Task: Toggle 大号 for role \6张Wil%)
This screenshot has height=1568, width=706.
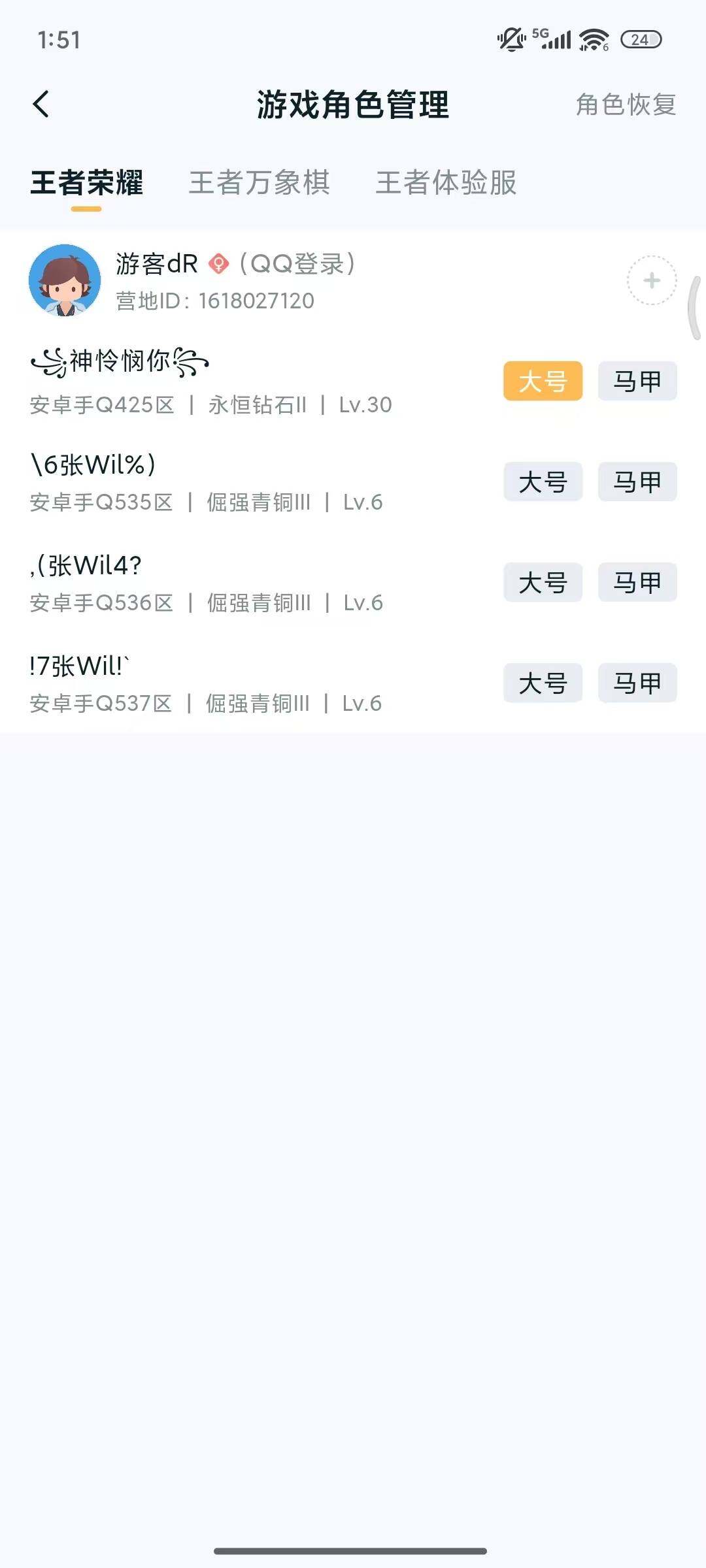Action: coord(543,482)
